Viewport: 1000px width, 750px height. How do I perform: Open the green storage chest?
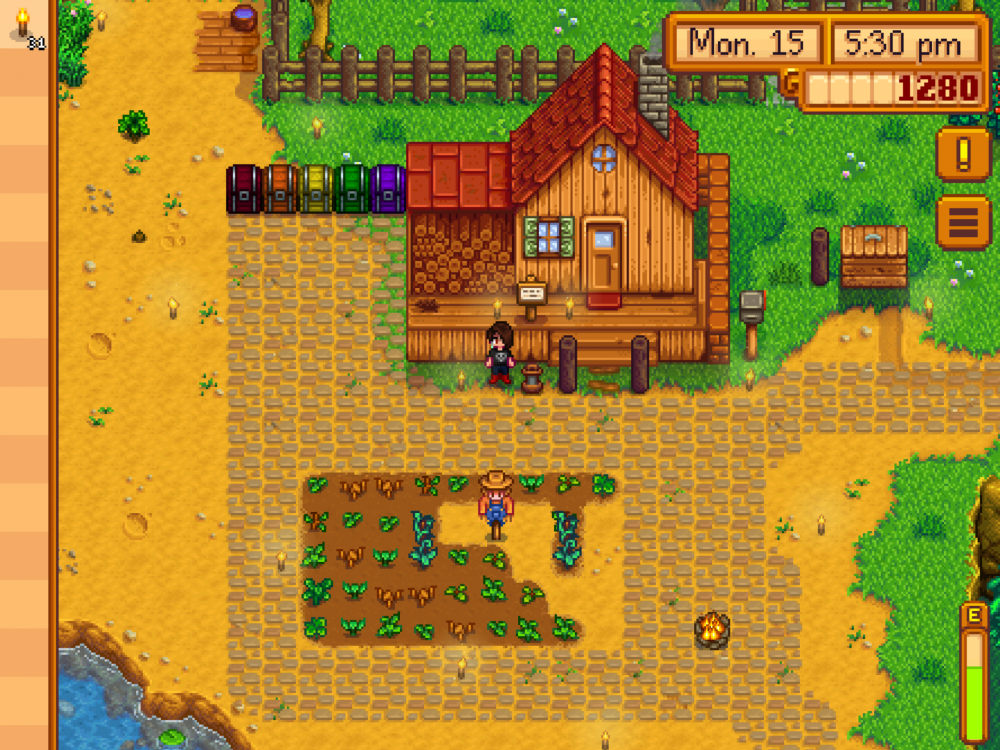pos(352,189)
